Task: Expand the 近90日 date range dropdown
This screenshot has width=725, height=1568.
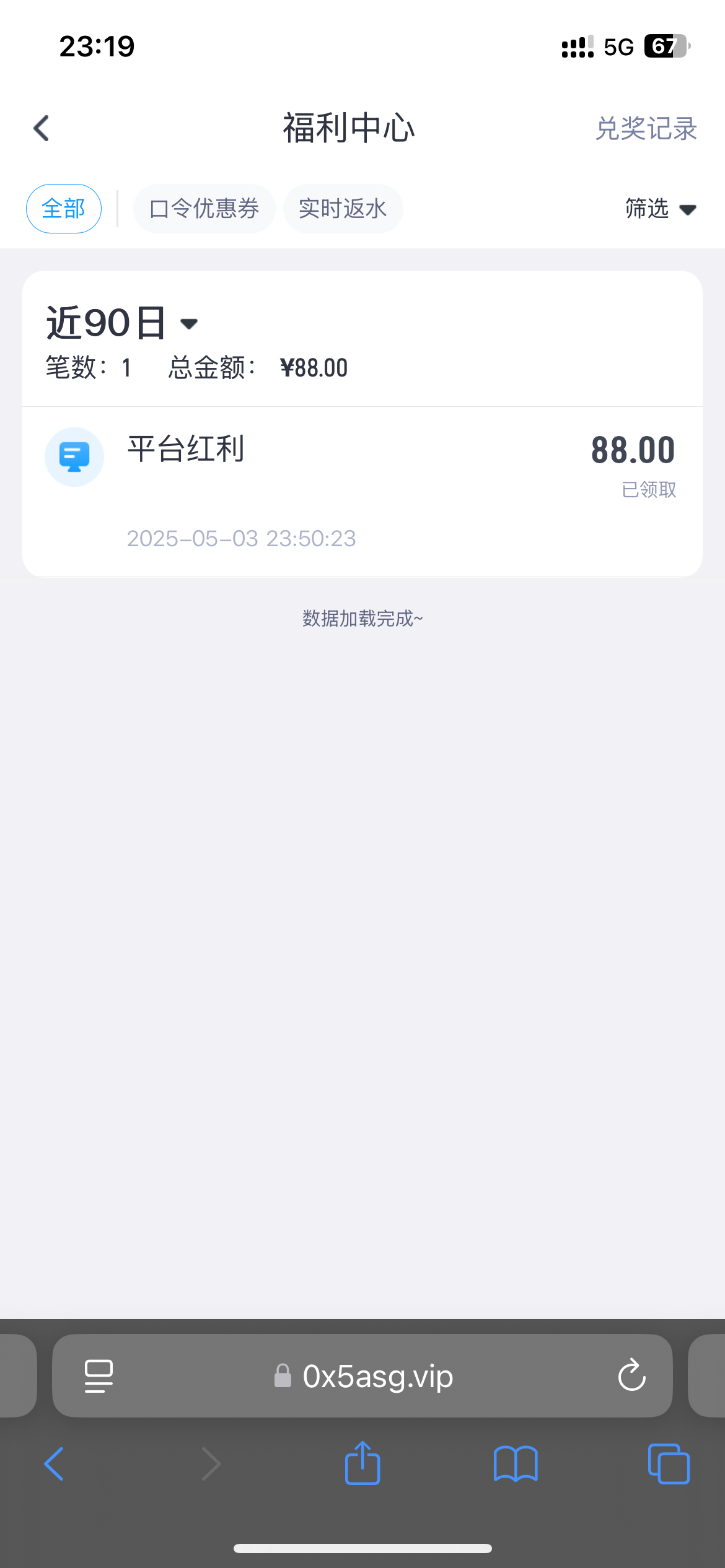Action: tap(122, 323)
